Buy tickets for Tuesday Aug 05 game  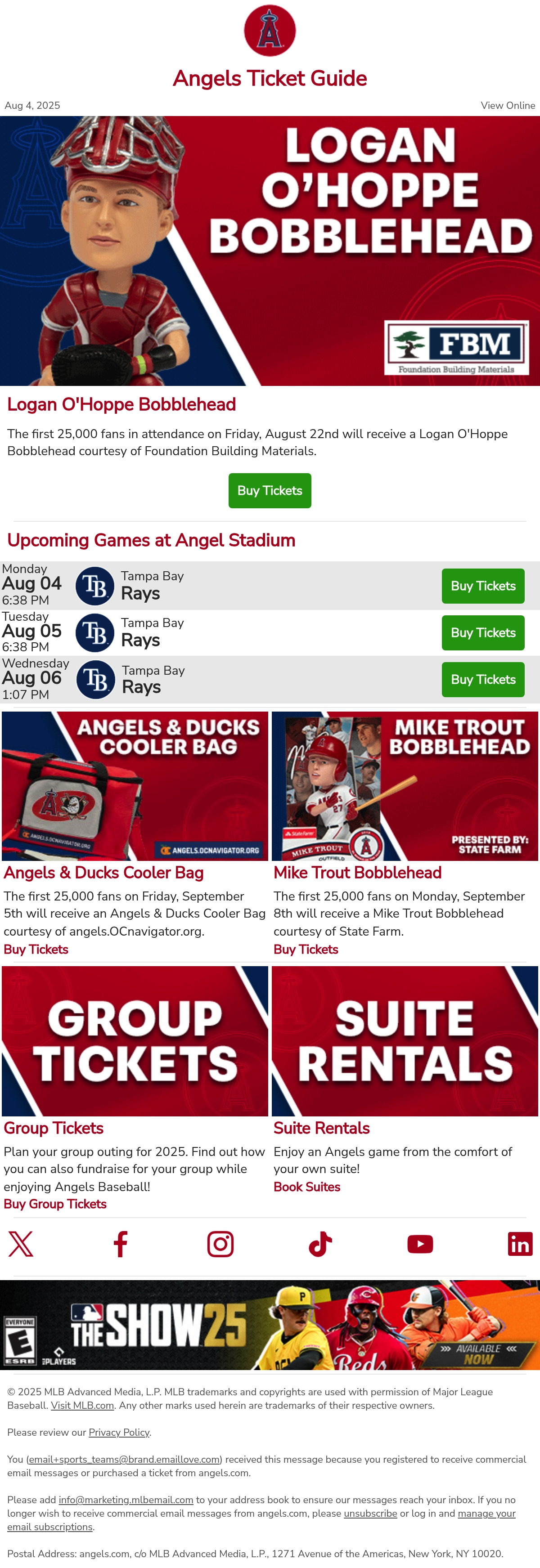tap(483, 633)
